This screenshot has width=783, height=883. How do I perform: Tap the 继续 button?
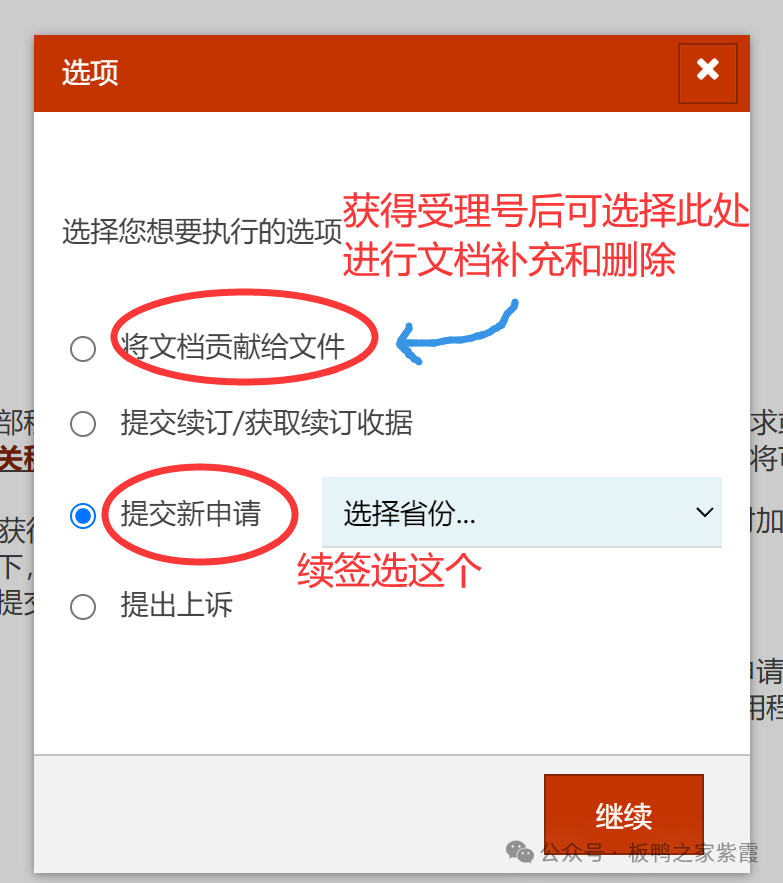pos(623,815)
